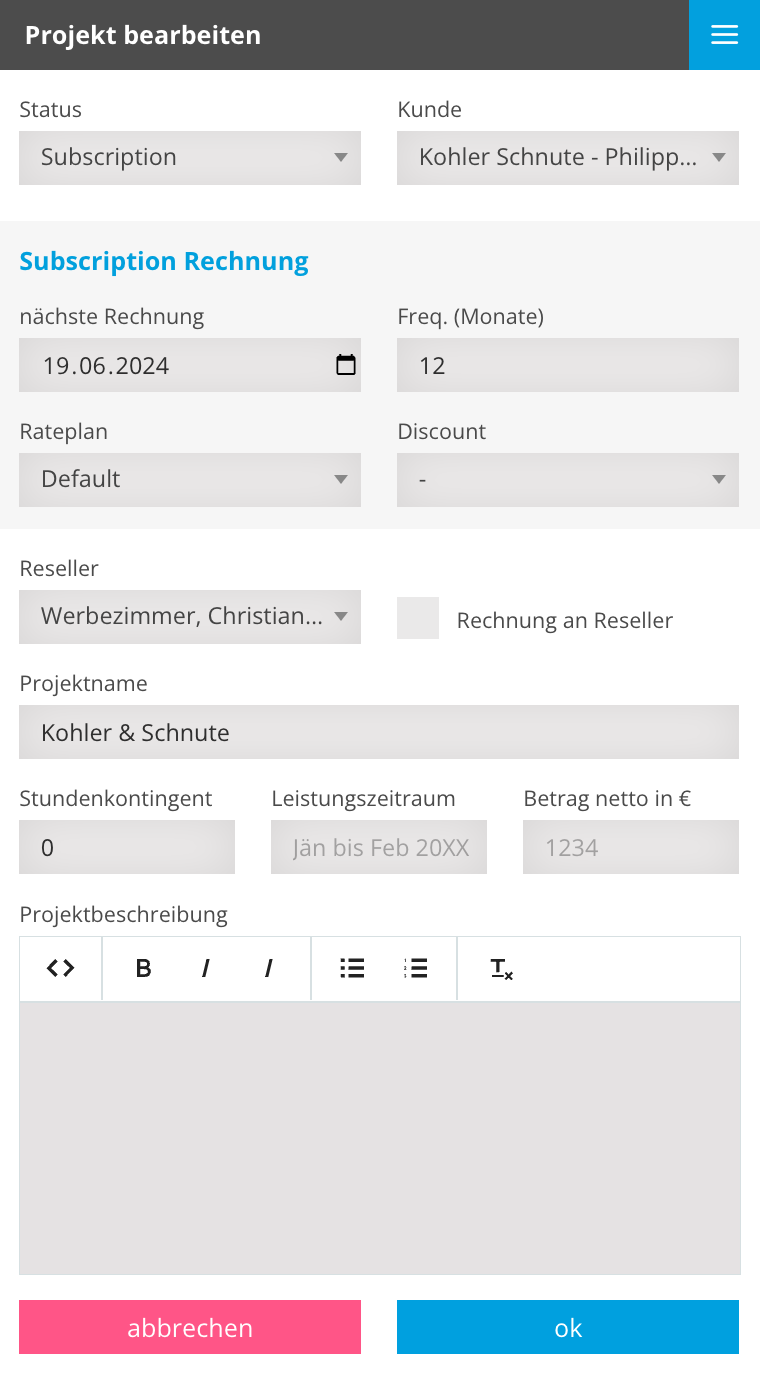Expand the Status dropdown
760x1374 pixels.
point(190,158)
